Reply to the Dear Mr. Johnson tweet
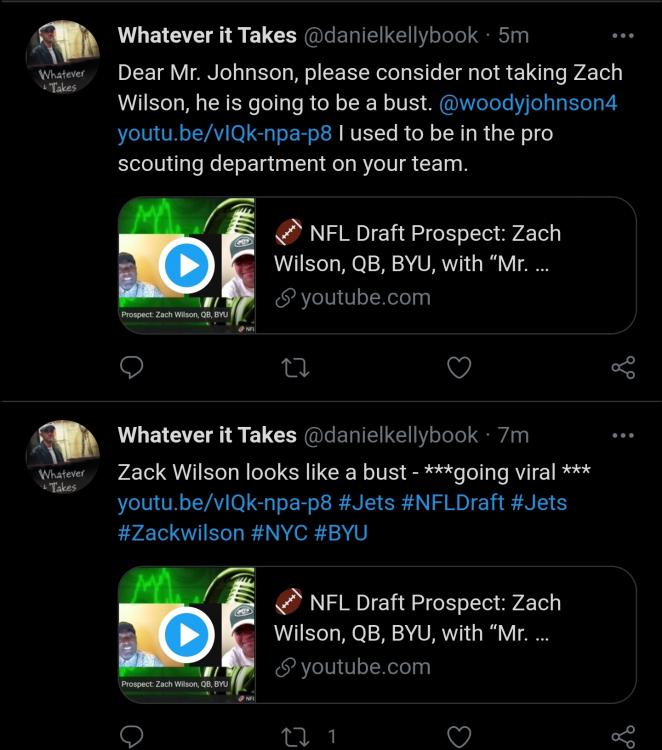The width and height of the screenshot is (662, 750). point(132,368)
